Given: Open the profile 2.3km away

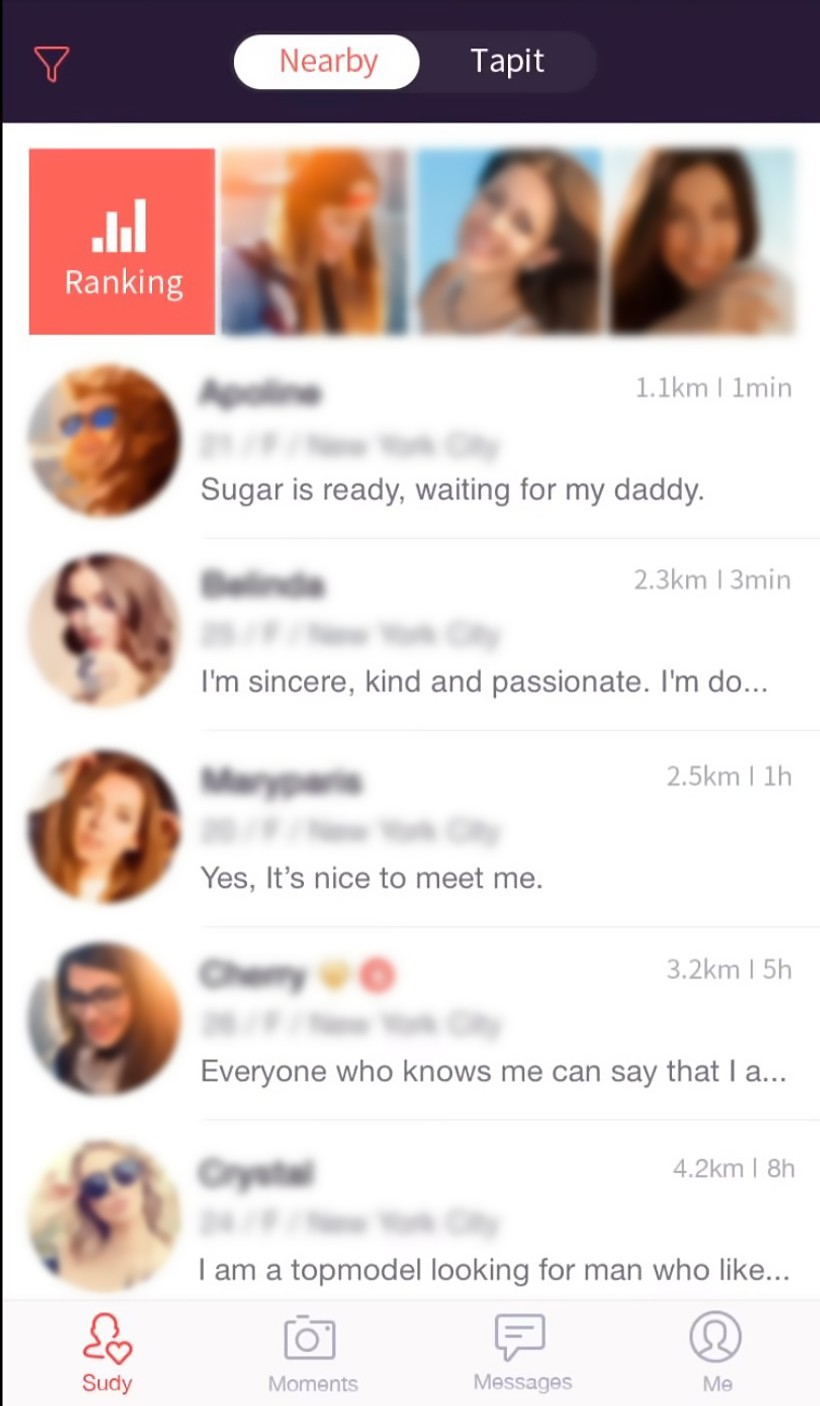Looking at the screenshot, I should coord(410,633).
